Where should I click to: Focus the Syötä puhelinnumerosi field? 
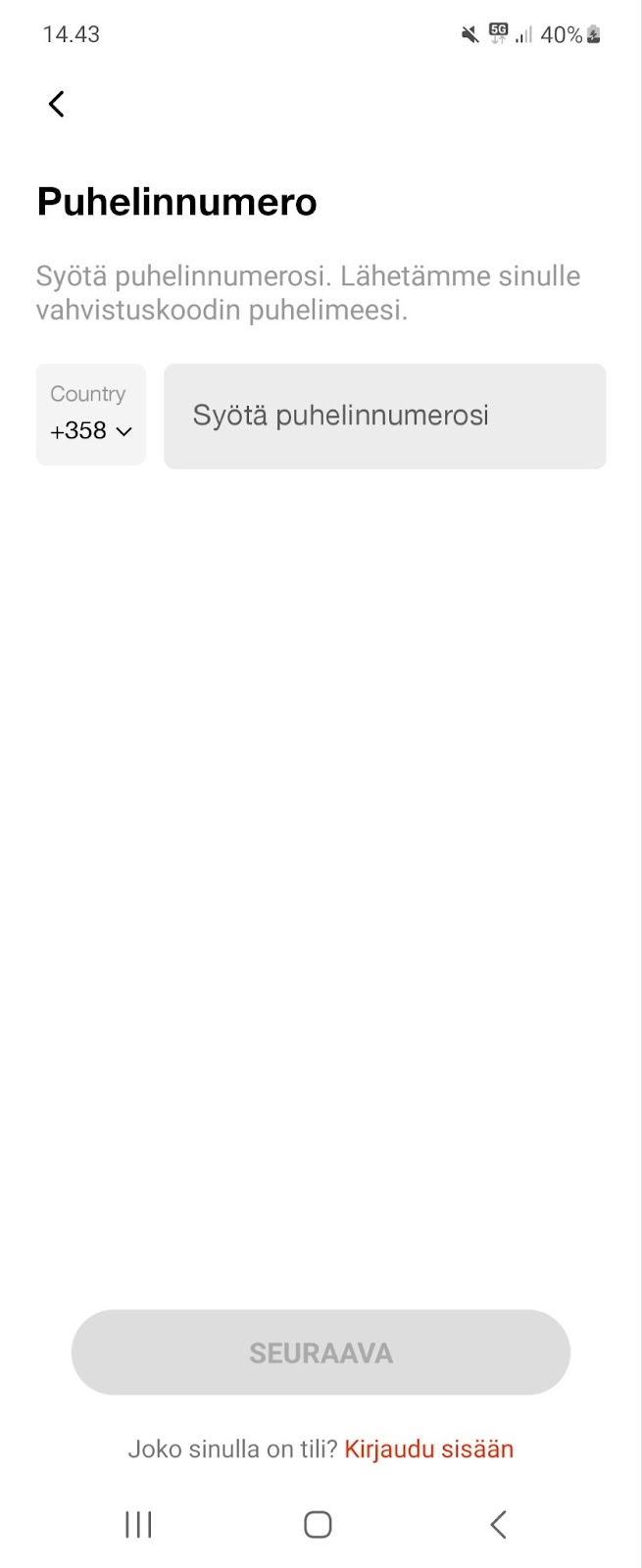pyautogui.click(x=384, y=416)
